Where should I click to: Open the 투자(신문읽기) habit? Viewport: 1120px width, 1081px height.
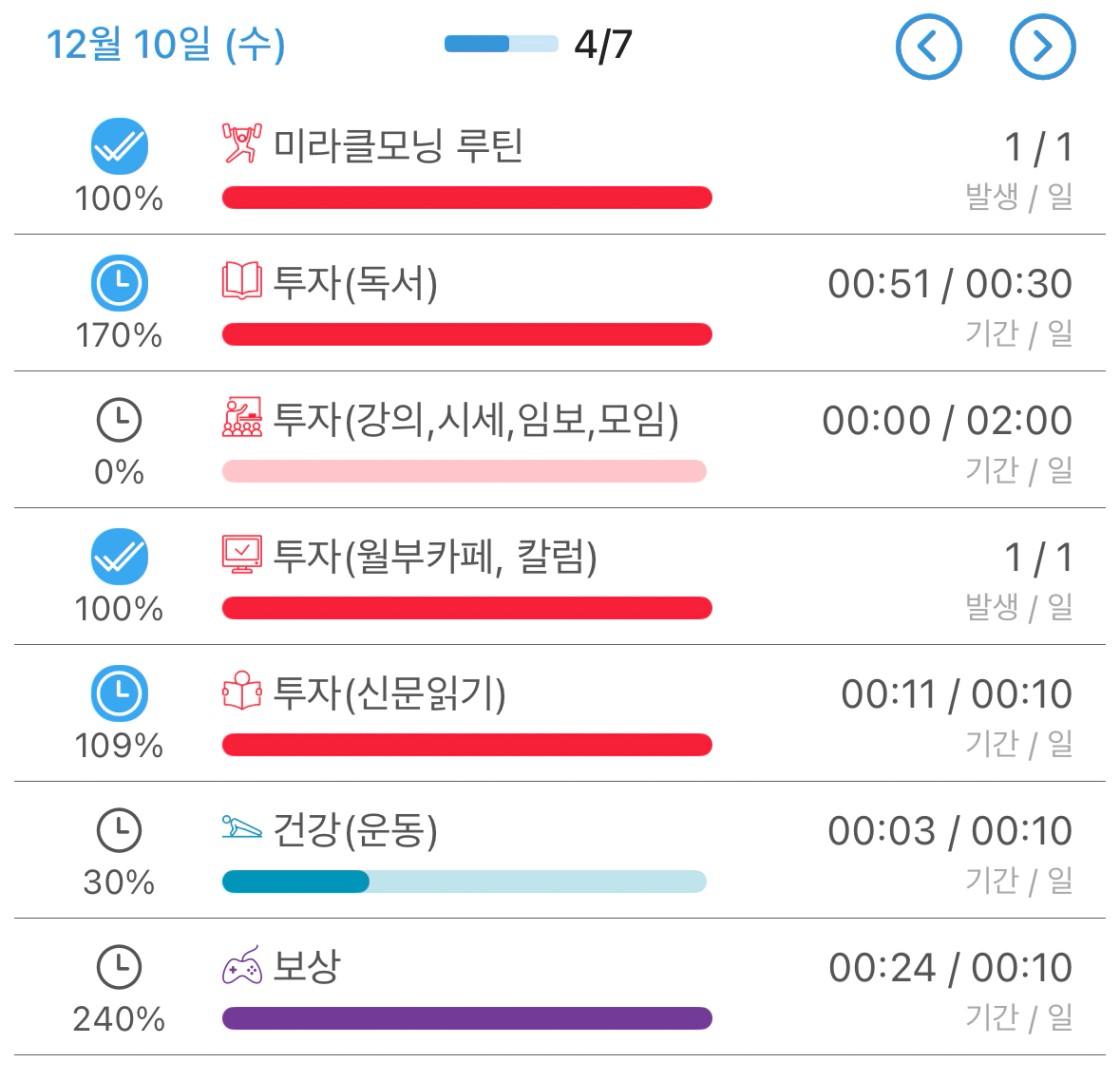click(x=389, y=695)
